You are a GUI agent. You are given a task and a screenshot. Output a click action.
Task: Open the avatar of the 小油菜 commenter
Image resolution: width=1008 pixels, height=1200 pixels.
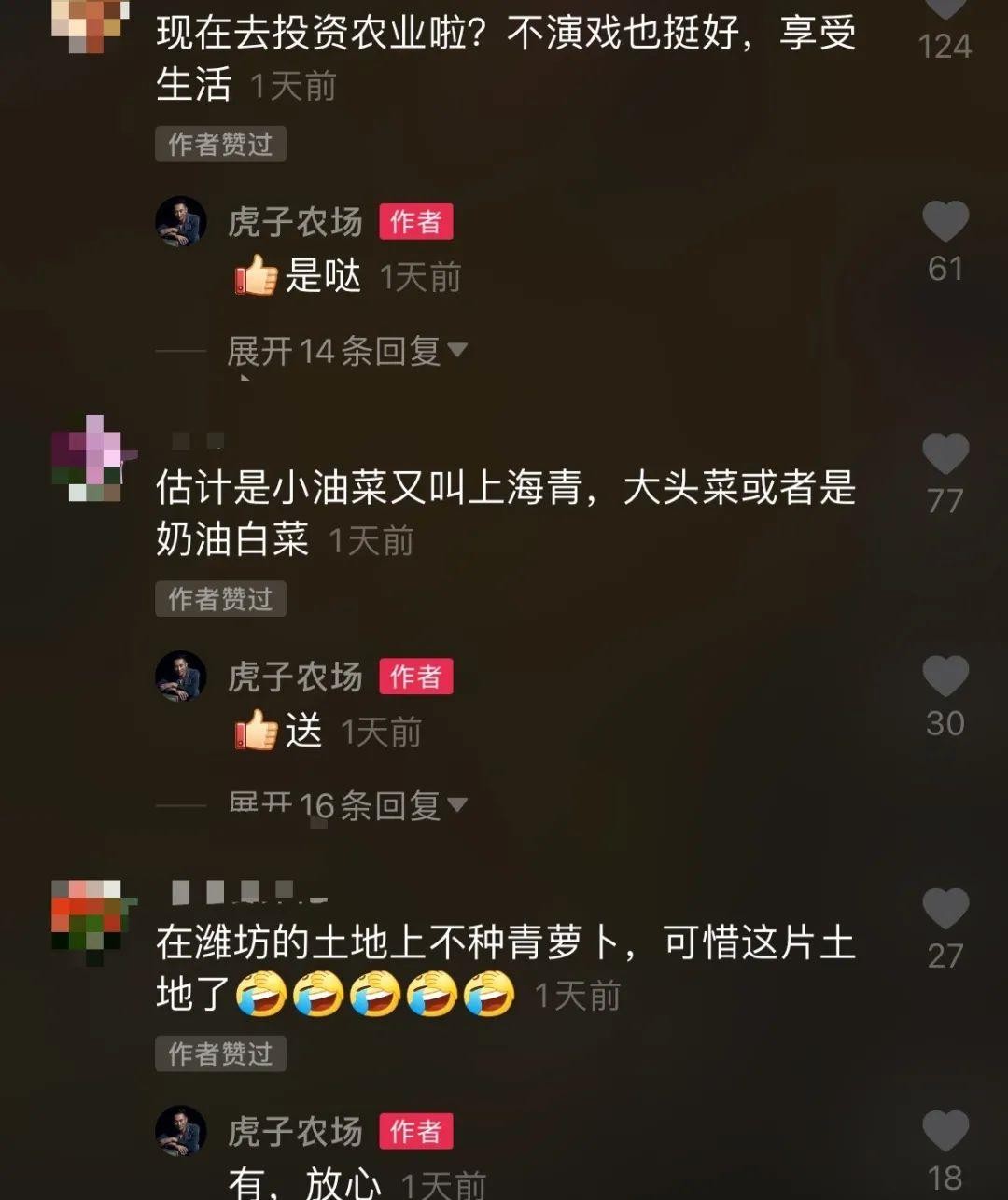click(90, 459)
